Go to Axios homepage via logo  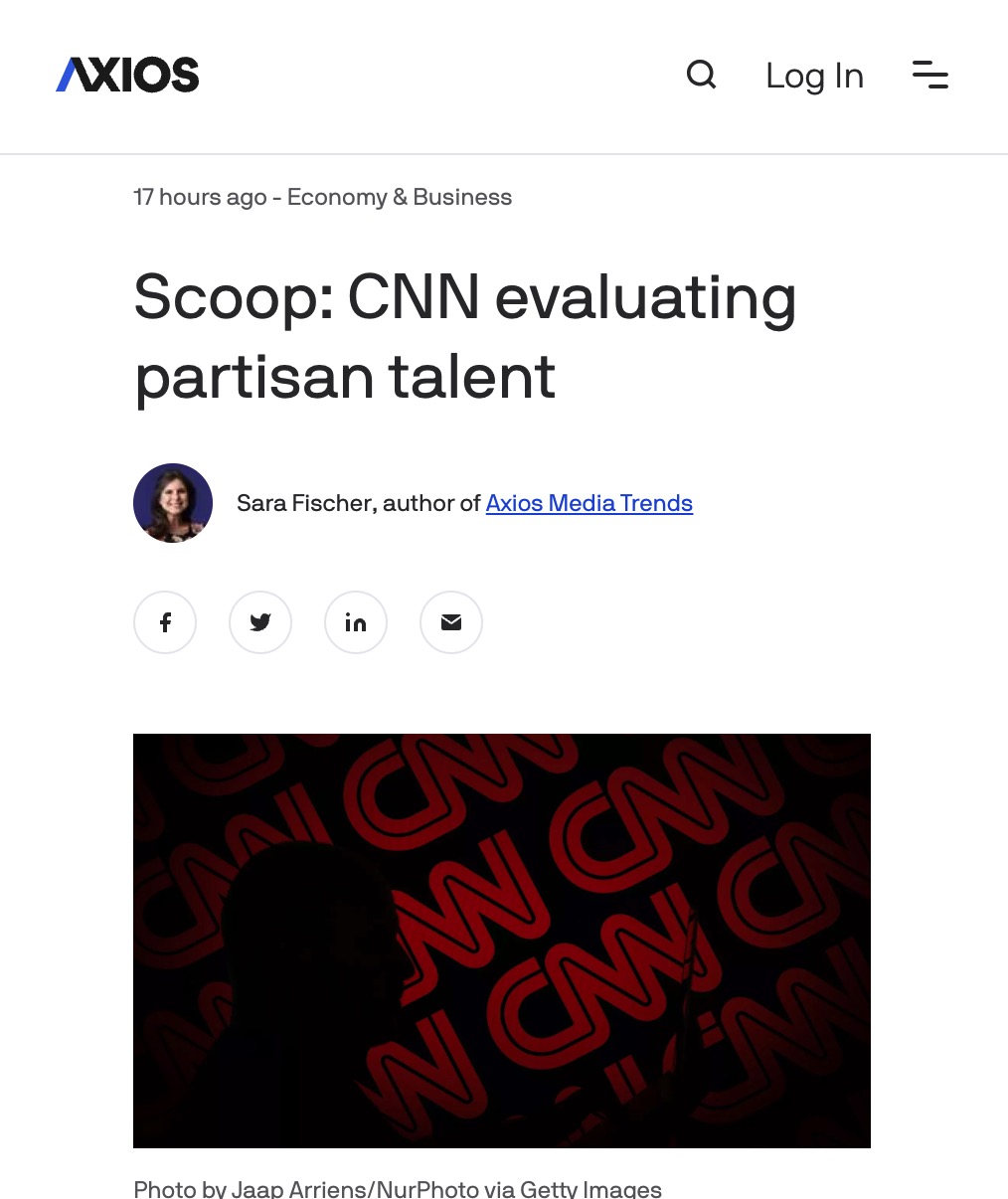(127, 75)
